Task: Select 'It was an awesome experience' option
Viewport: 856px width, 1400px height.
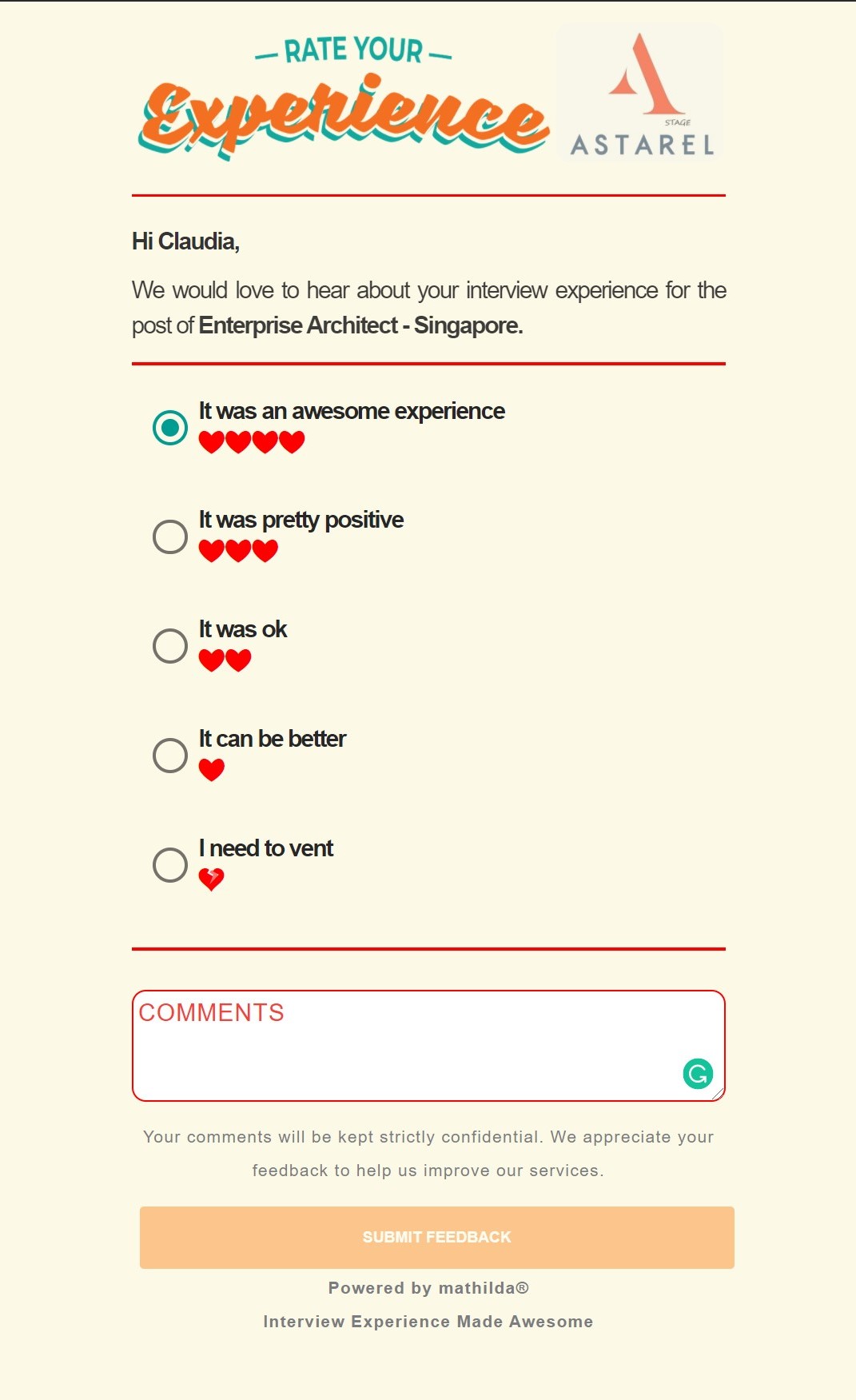Action: (170, 428)
